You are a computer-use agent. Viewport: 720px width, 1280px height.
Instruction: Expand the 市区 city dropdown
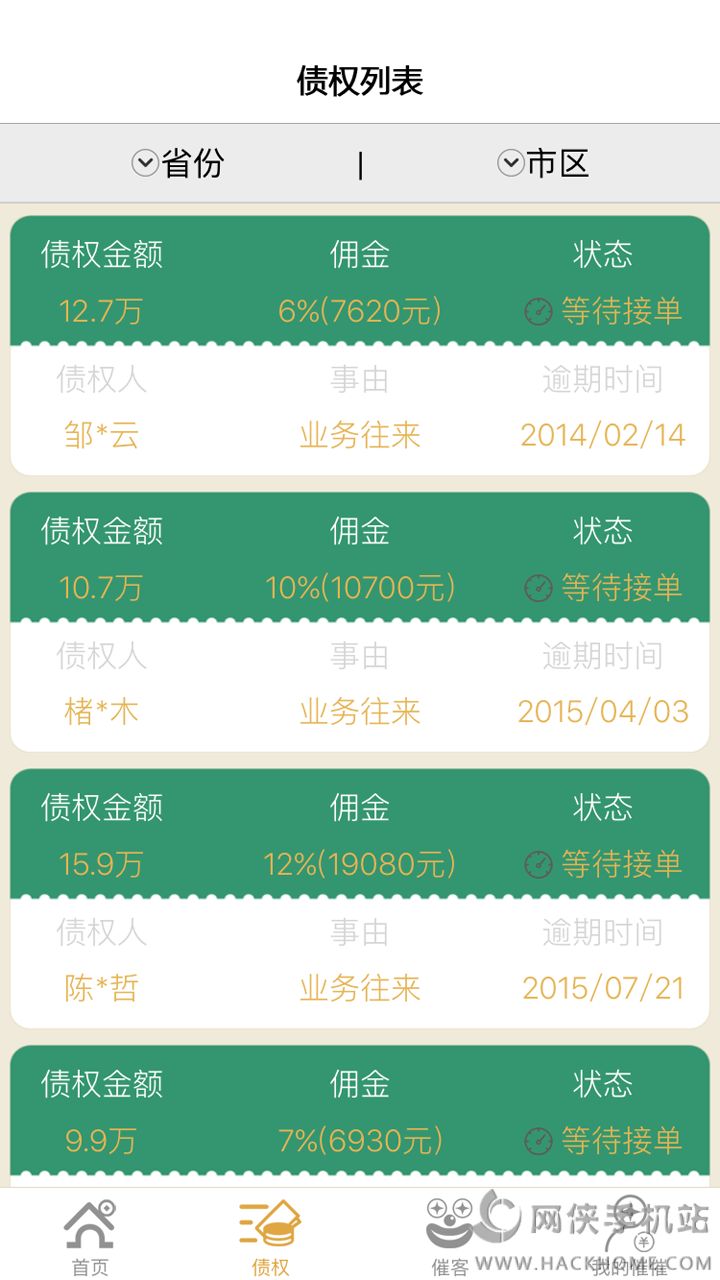point(543,163)
